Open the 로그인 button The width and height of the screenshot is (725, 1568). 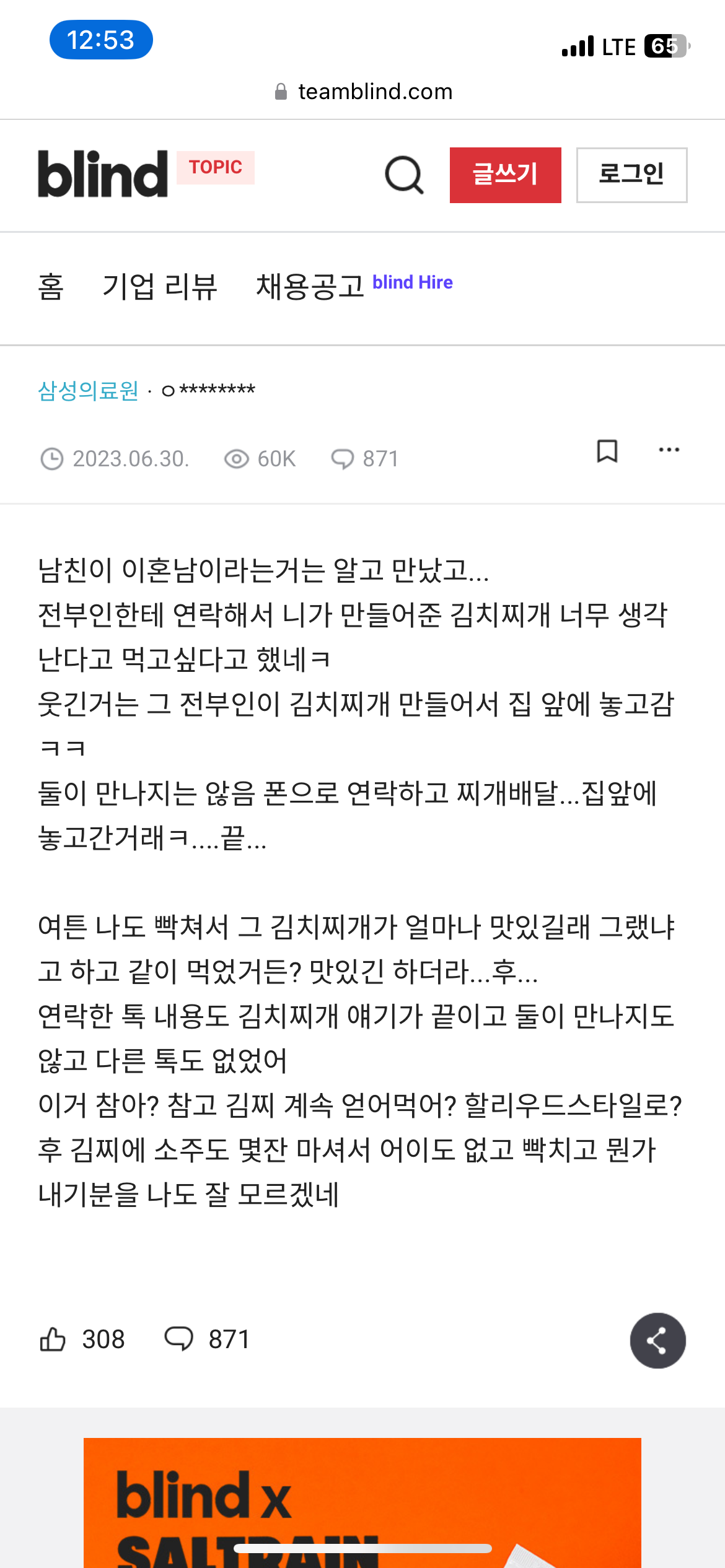click(631, 175)
